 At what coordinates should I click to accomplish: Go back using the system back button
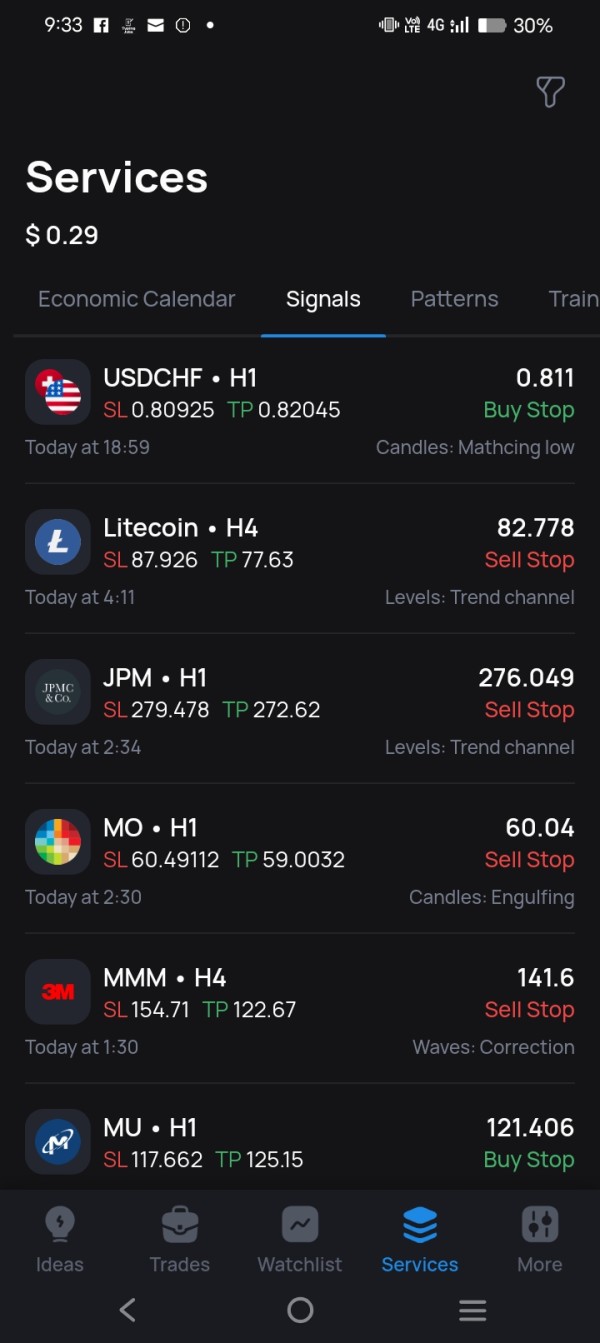(127, 1310)
